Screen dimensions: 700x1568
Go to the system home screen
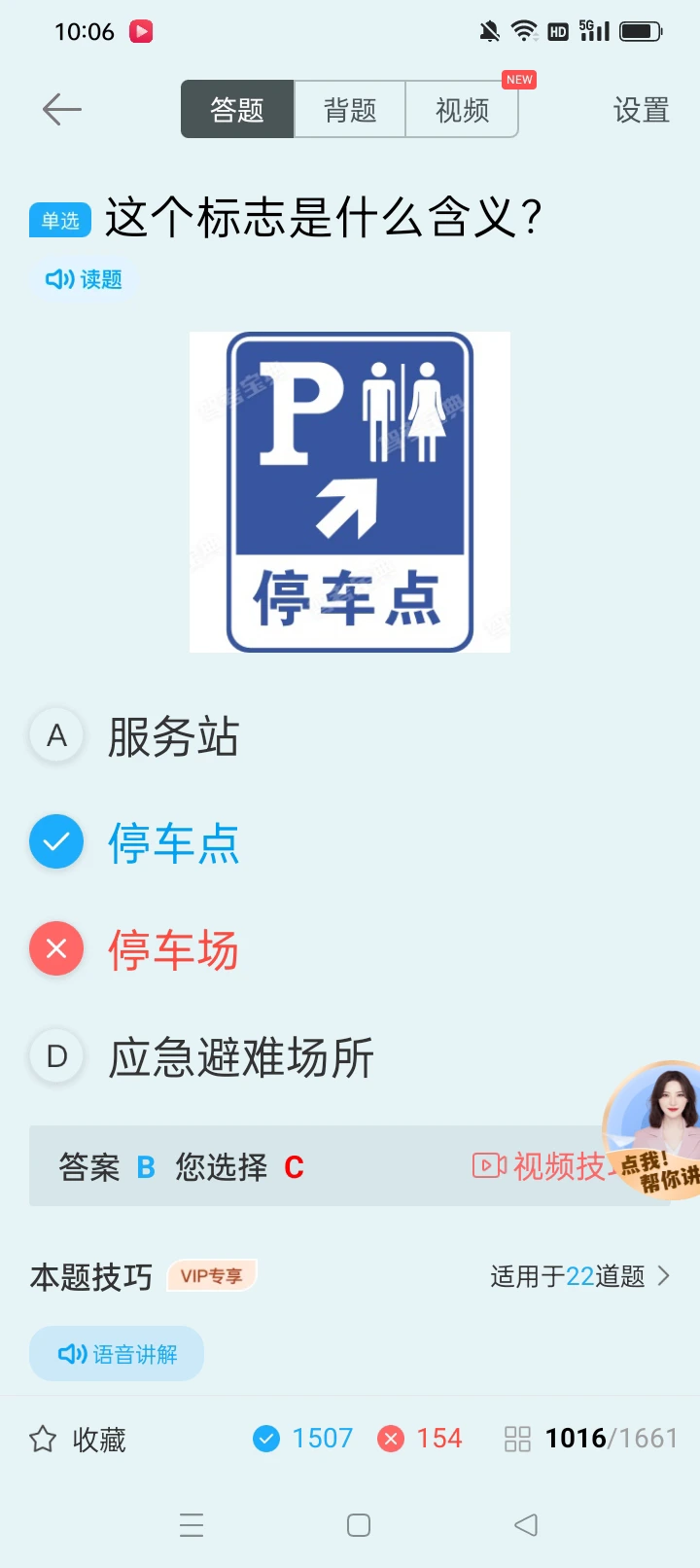coord(359,1525)
